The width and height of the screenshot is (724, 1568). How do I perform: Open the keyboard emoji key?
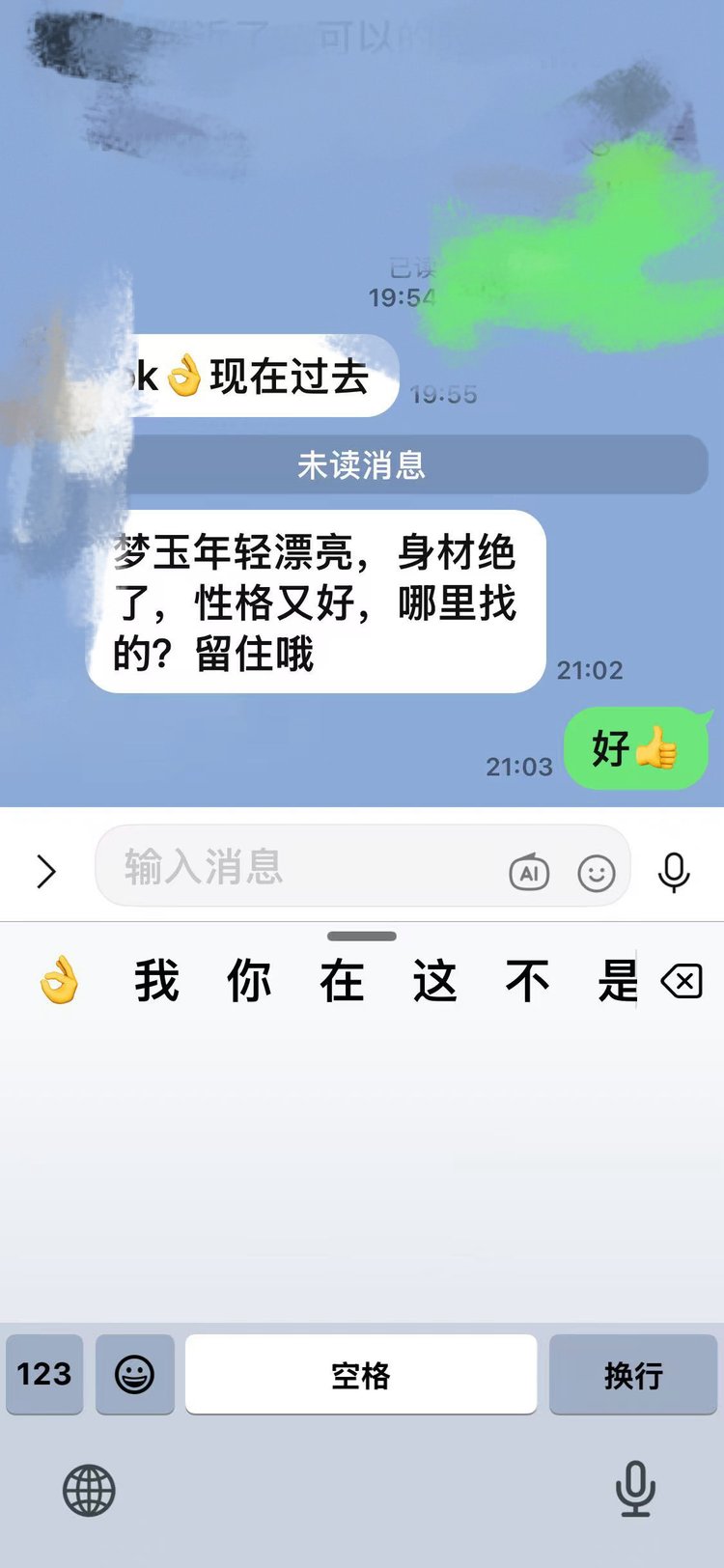point(135,1374)
